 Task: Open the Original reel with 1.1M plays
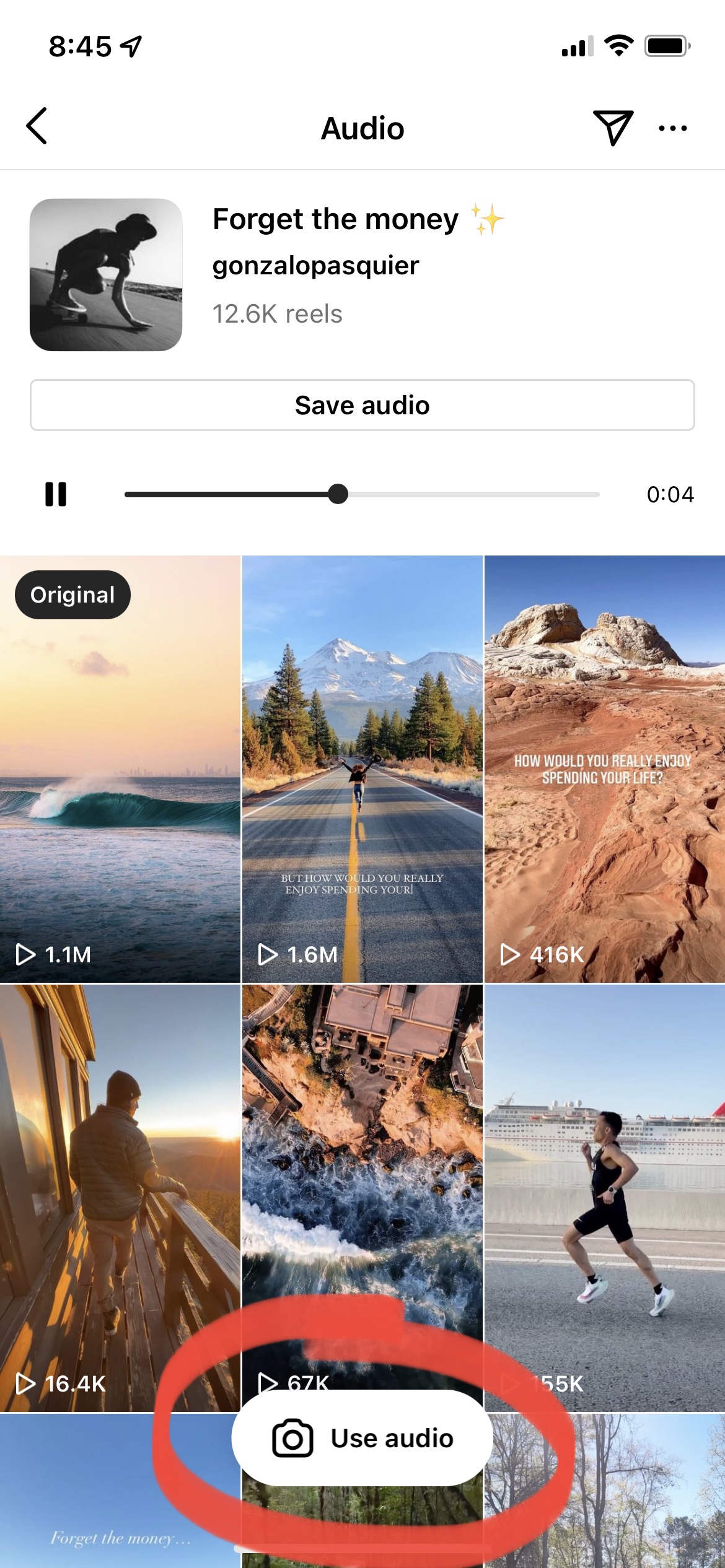click(x=120, y=769)
